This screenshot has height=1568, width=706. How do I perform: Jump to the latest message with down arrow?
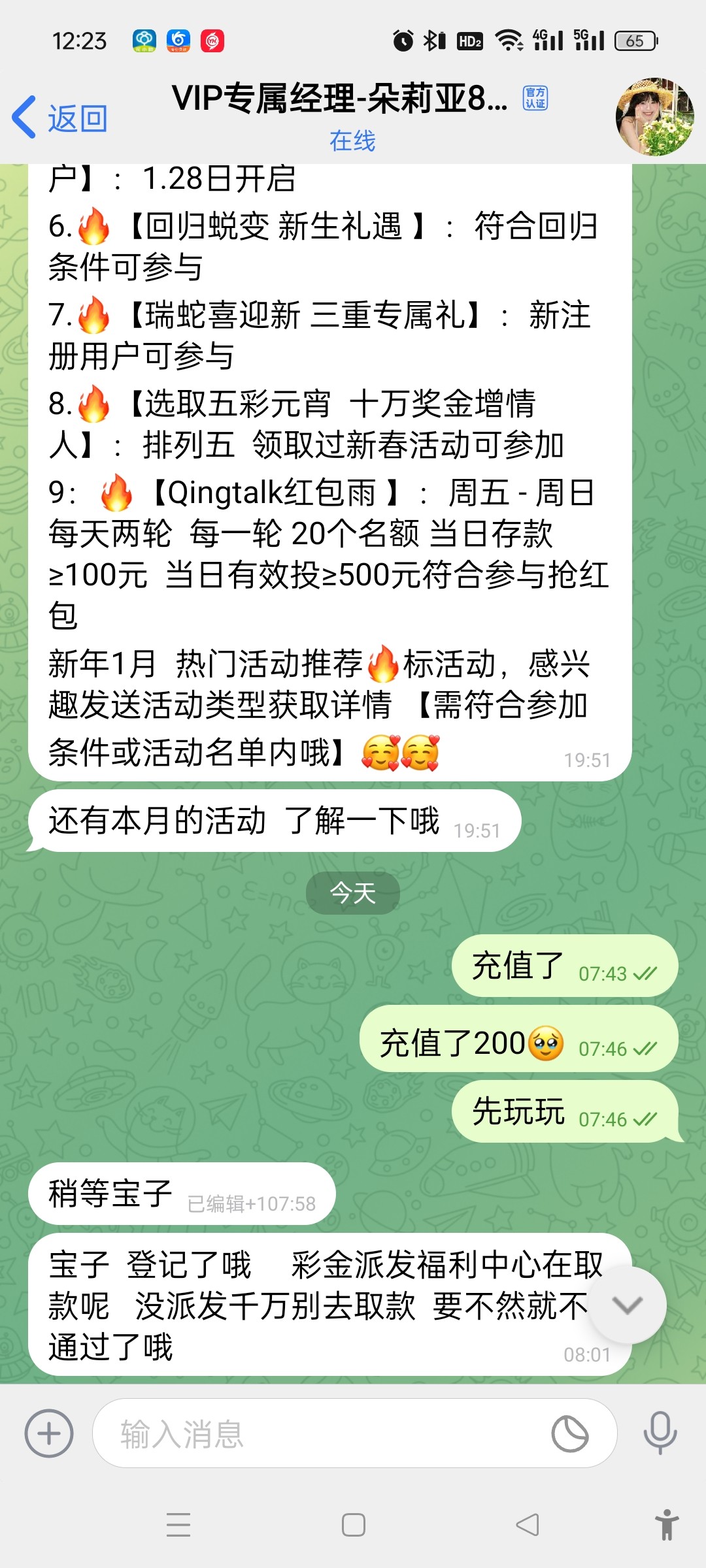point(628,1305)
